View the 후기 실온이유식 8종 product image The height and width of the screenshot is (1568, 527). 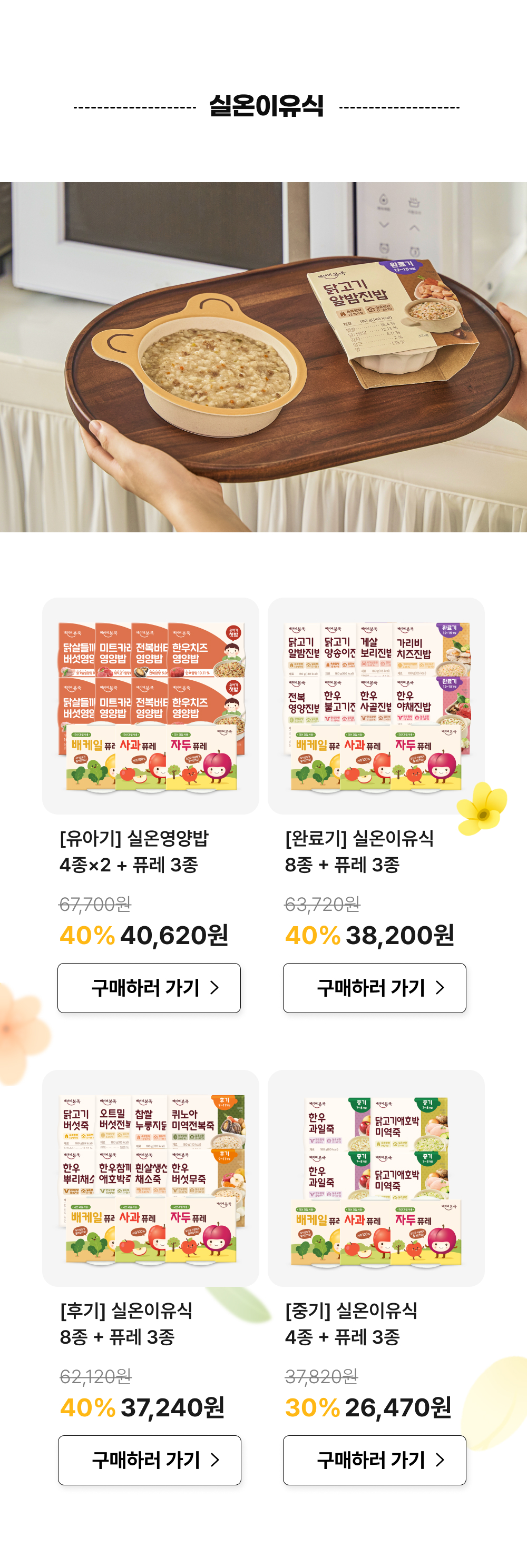151,1178
